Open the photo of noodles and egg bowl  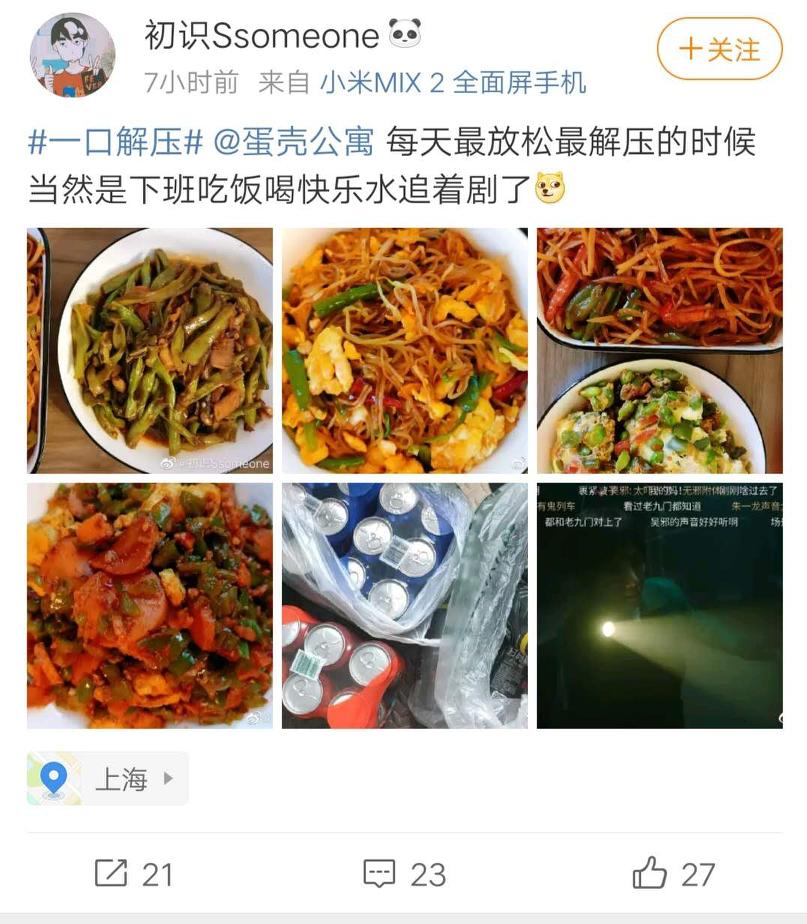tap(659, 350)
